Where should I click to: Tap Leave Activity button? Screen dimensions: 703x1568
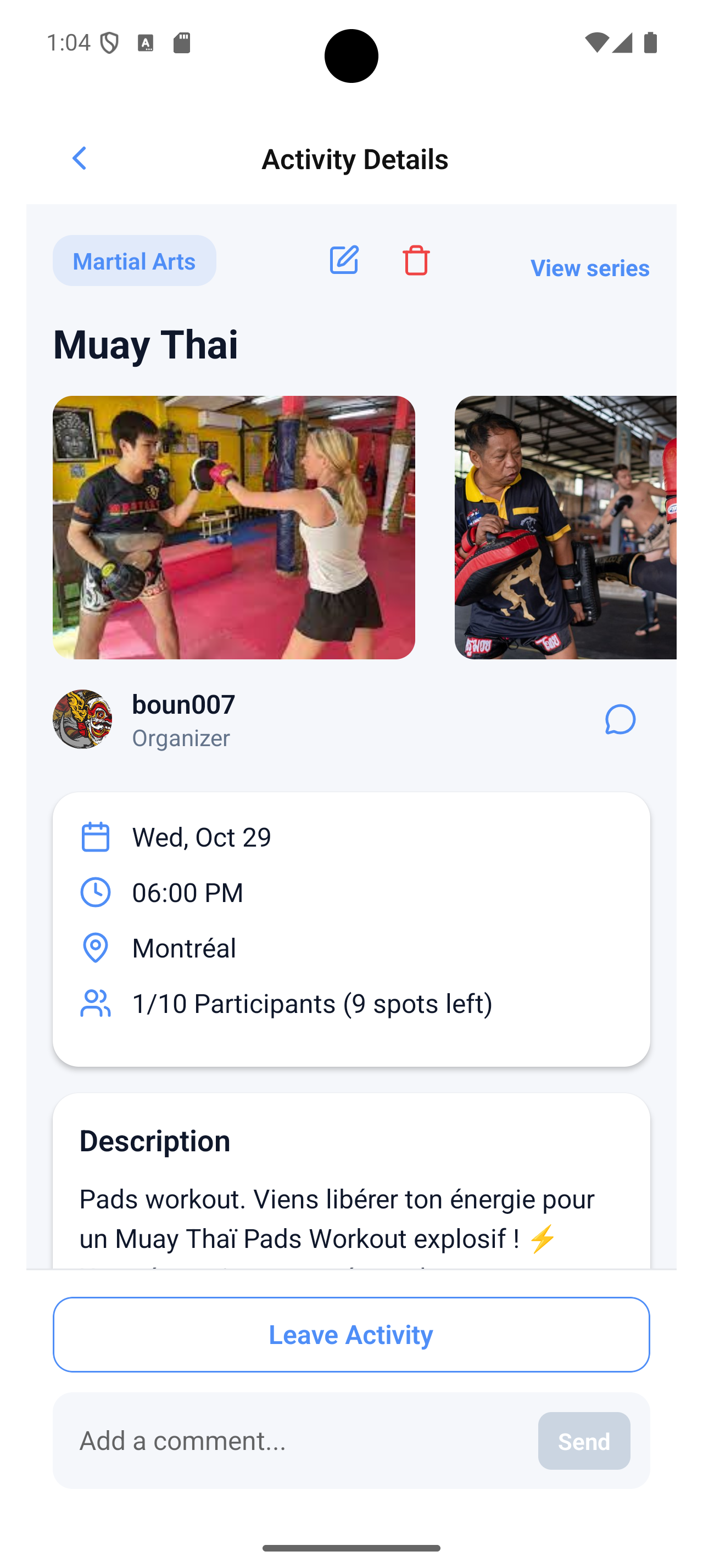[x=351, y=1334]
